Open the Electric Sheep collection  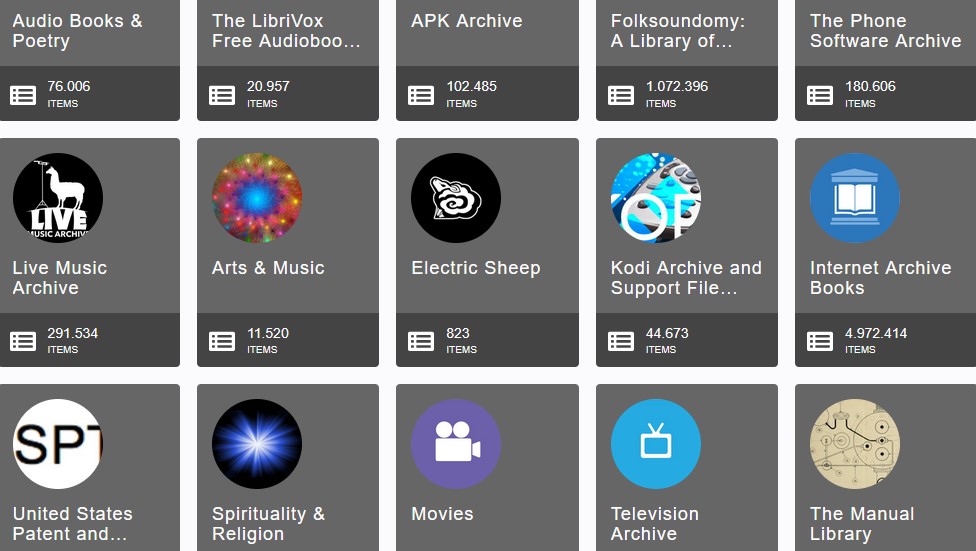point(475,268)
